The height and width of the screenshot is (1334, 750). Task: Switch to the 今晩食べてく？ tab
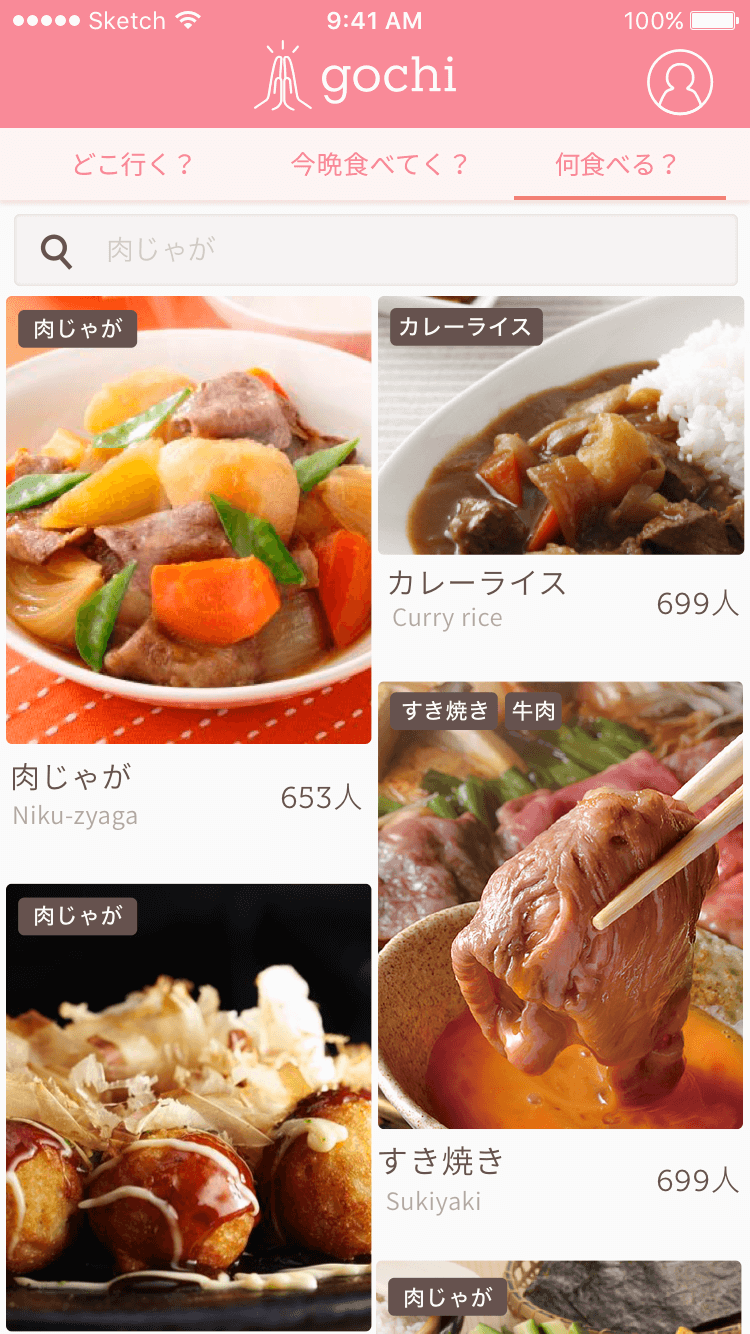coord(380,164)
